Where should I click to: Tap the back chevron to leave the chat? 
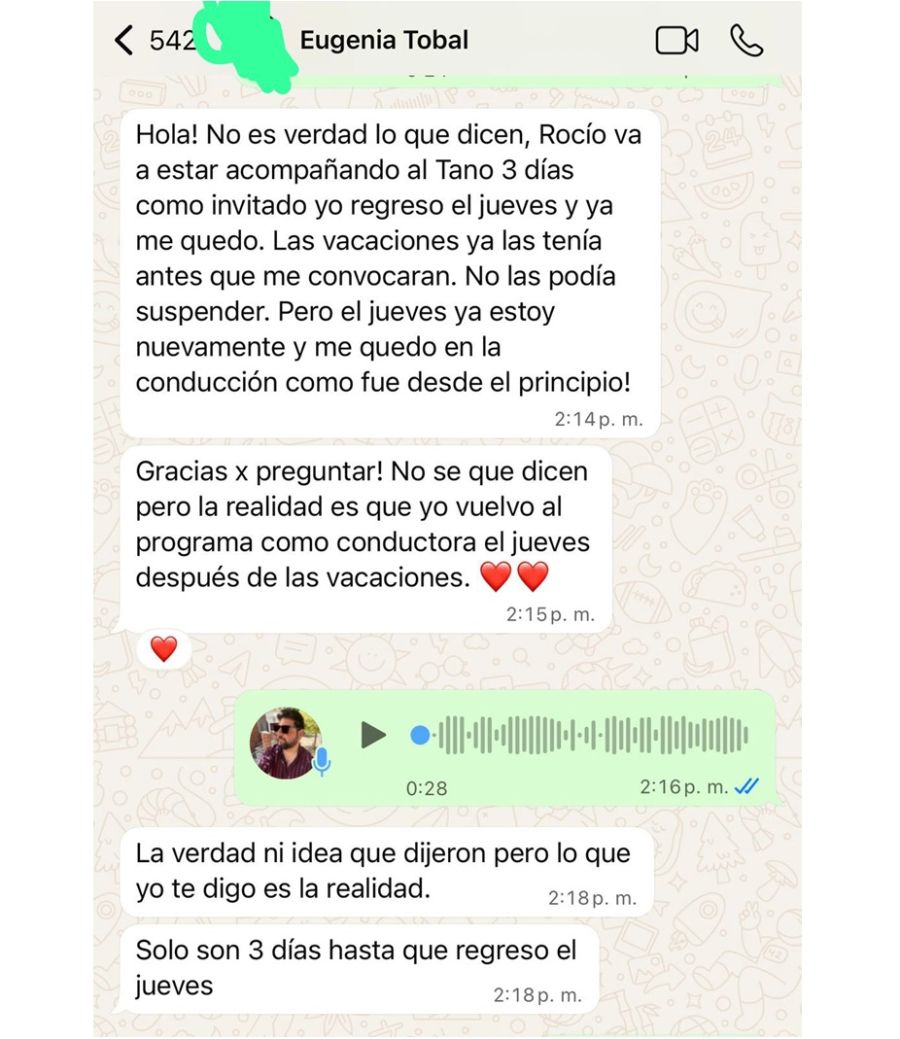[x=122, y=40]
